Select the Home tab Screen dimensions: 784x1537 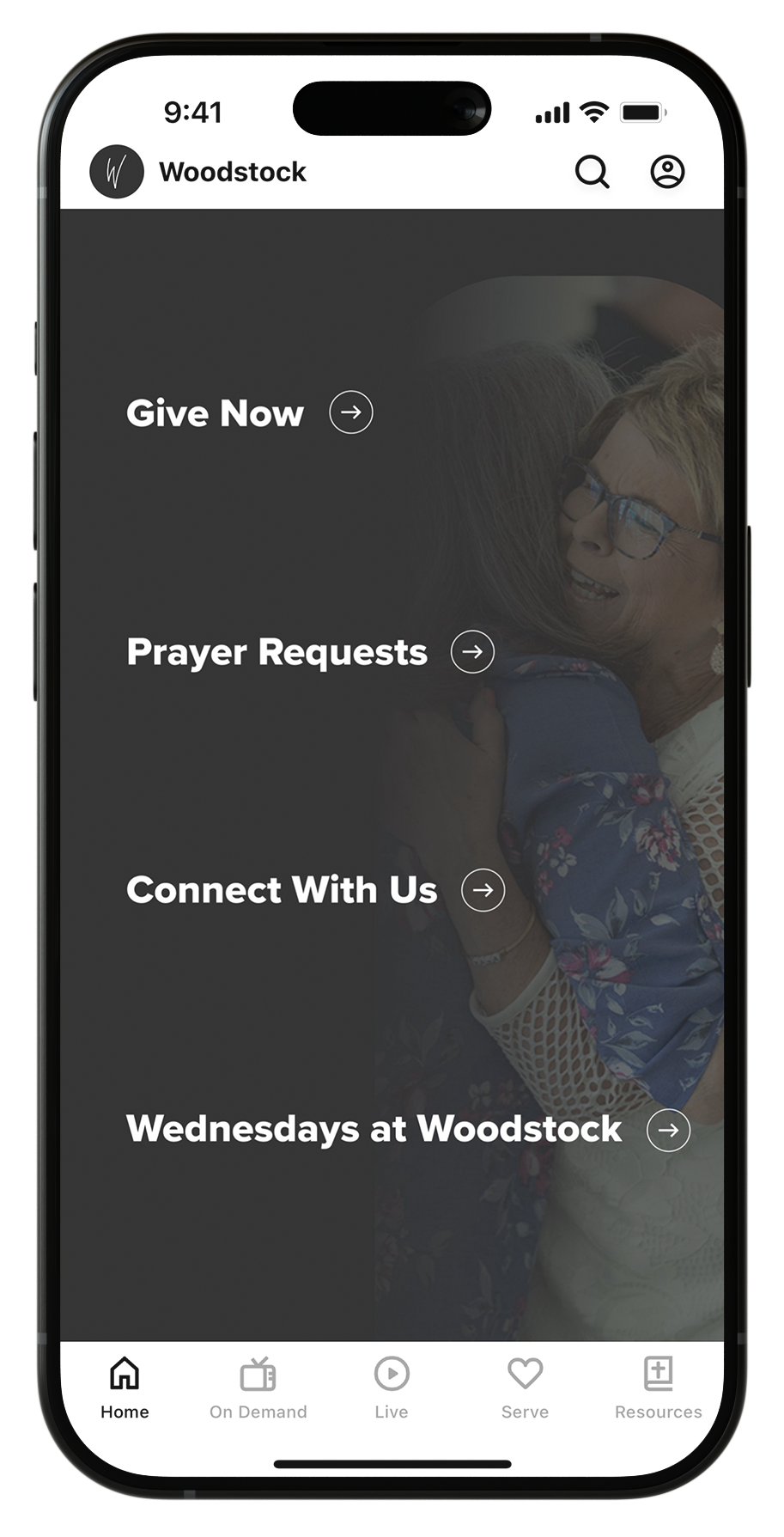pos(125,1388)
